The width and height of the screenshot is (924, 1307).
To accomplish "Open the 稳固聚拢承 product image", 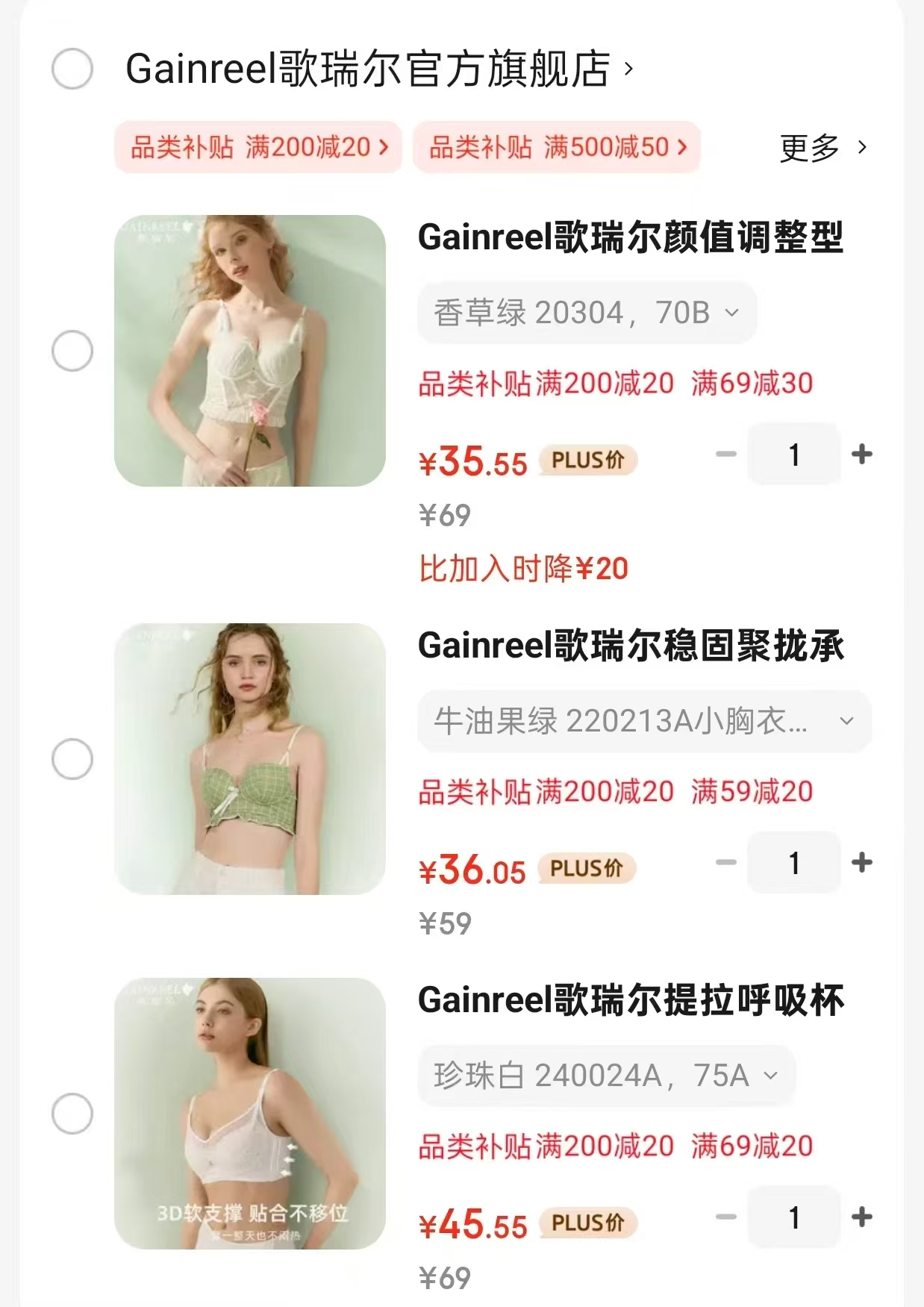I will coord(250,759).
